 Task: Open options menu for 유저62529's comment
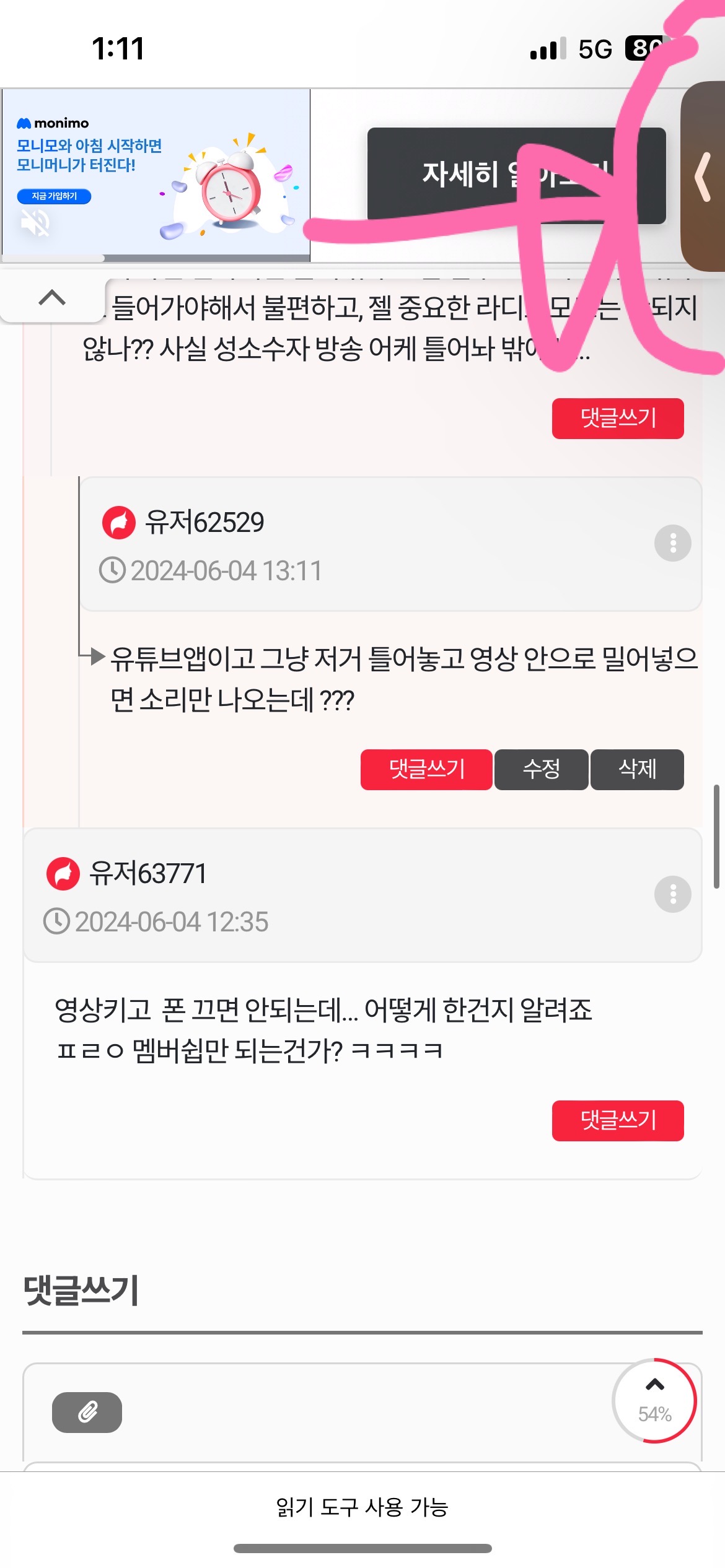[x=672, y=543]
